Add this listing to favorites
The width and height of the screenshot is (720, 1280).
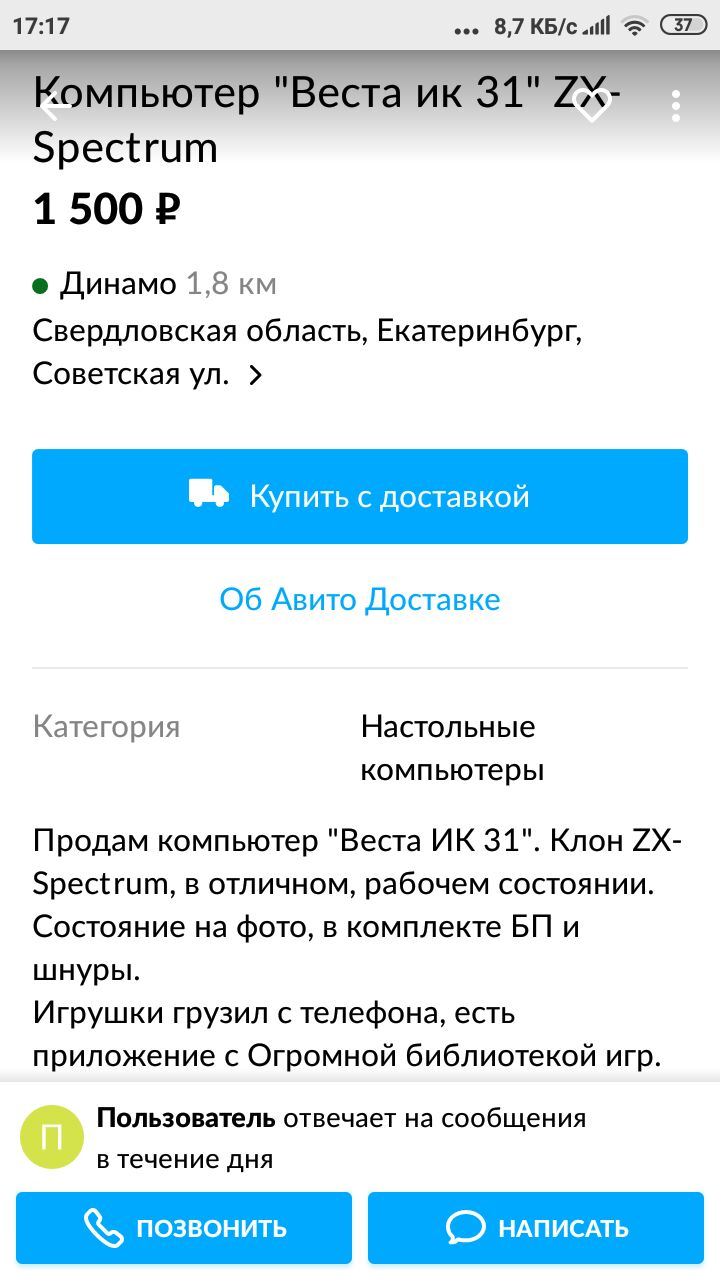(x=592, y=106)
